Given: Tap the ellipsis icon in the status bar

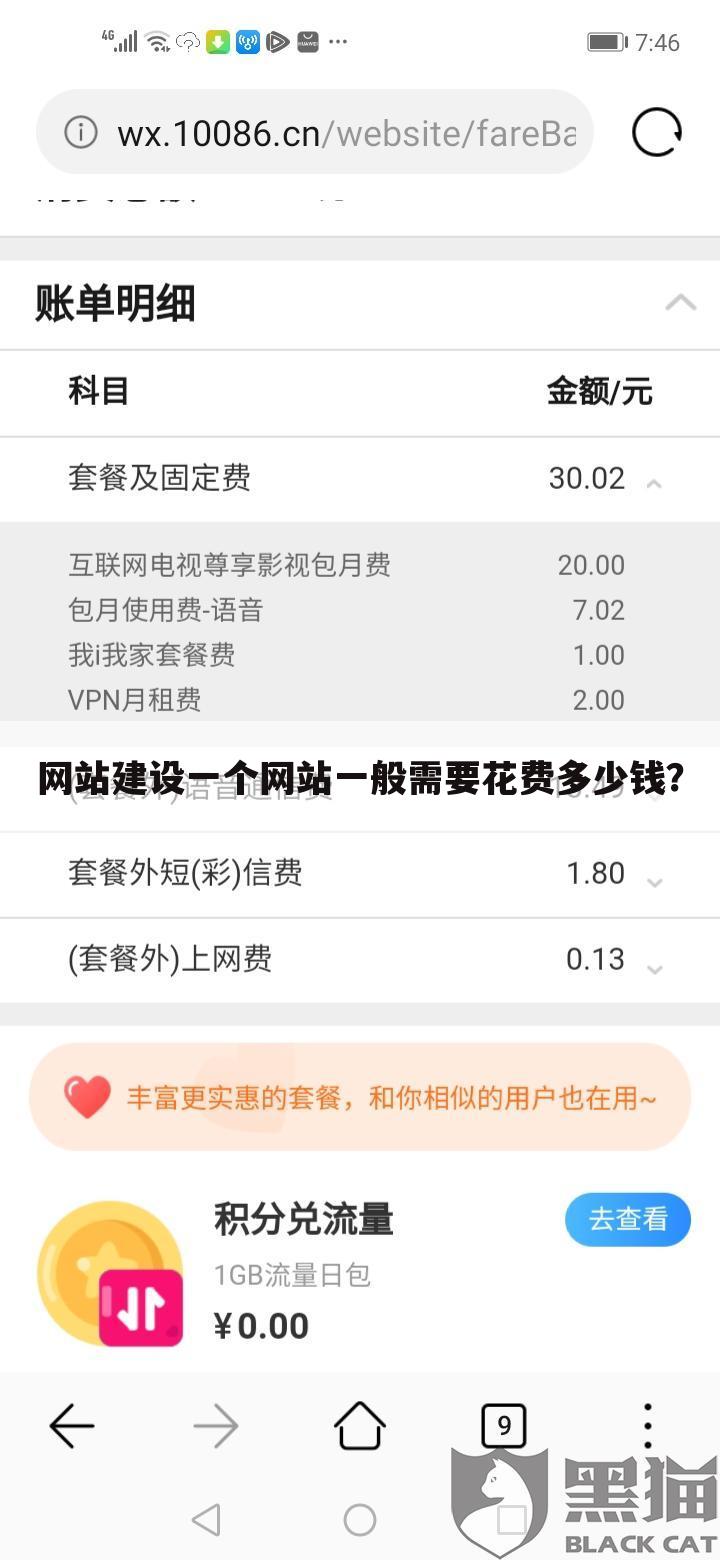Looking at the screenshot, I should (337, 42).
